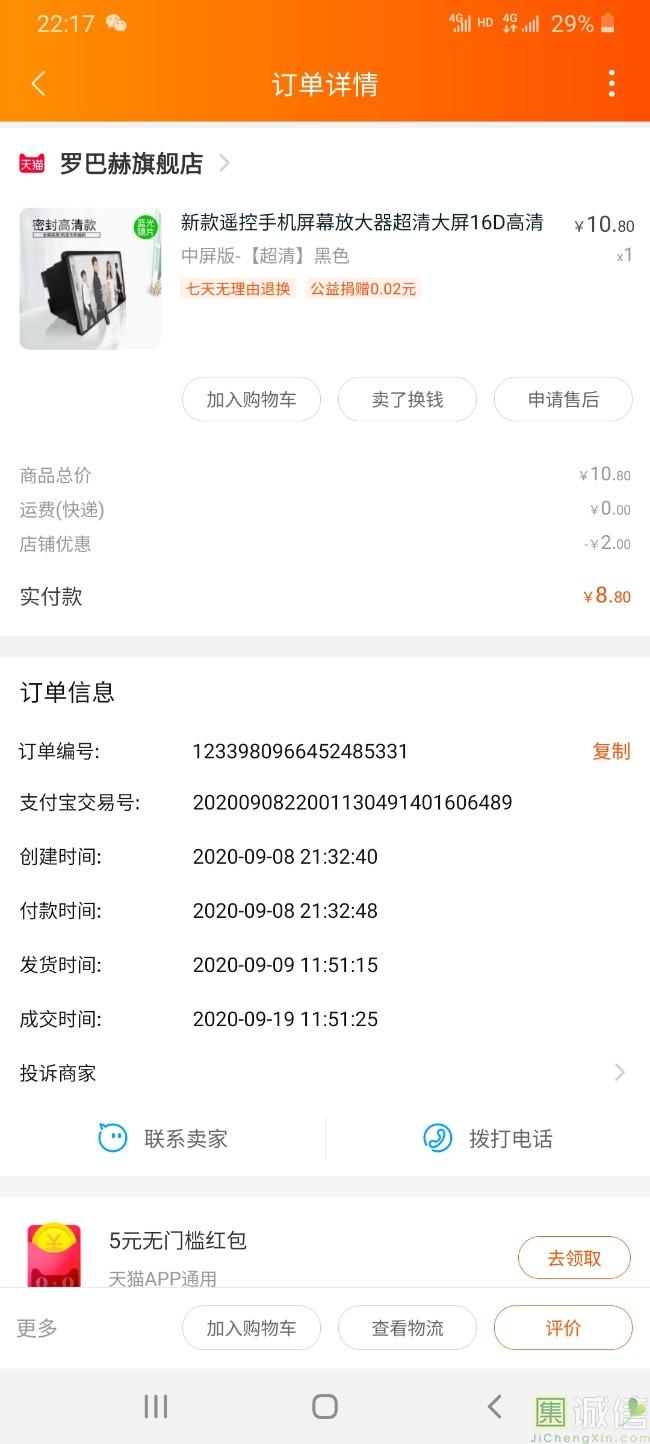The image size is (650, 1444).
Task: Tap 加入购物车 in the bottom bar
Action: 251,1328
